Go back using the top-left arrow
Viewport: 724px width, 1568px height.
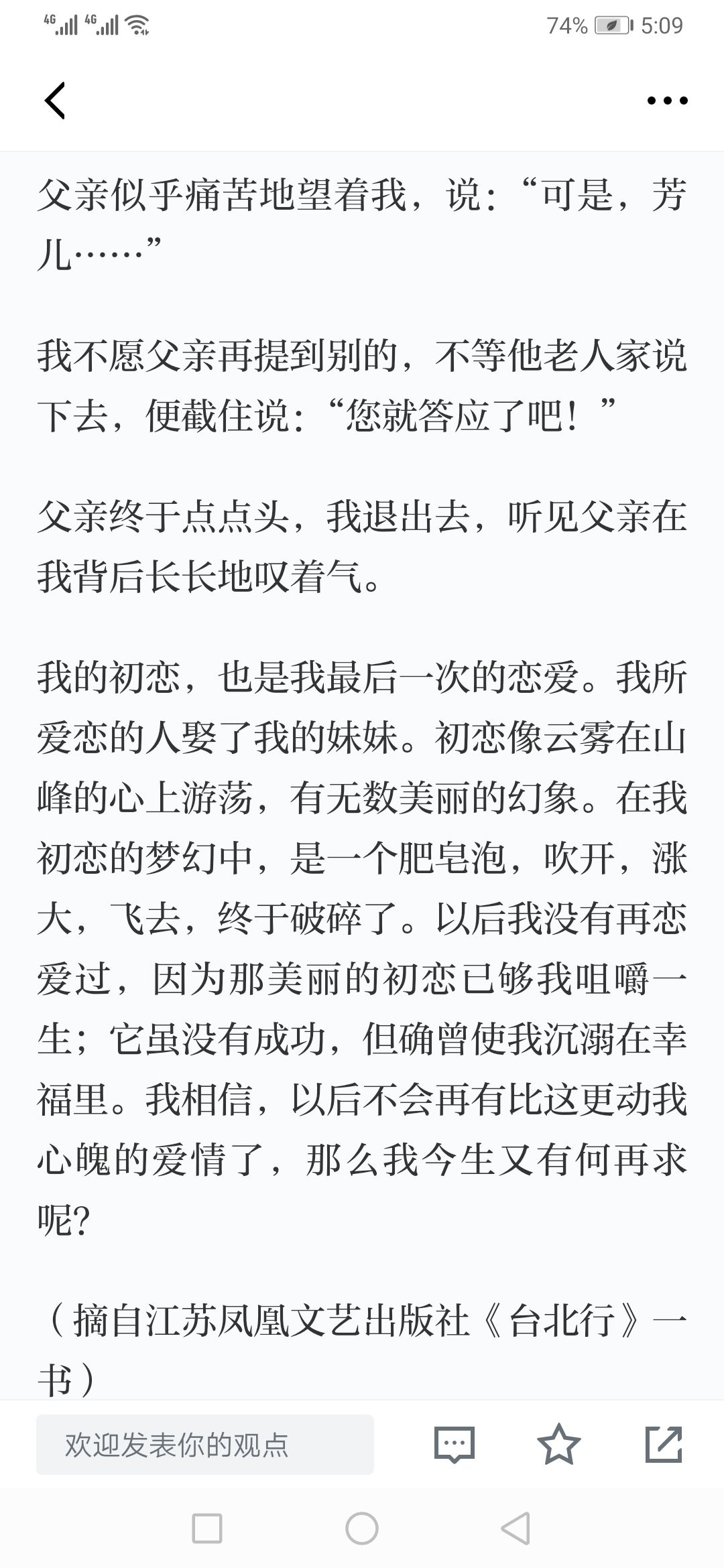(55, 101)
